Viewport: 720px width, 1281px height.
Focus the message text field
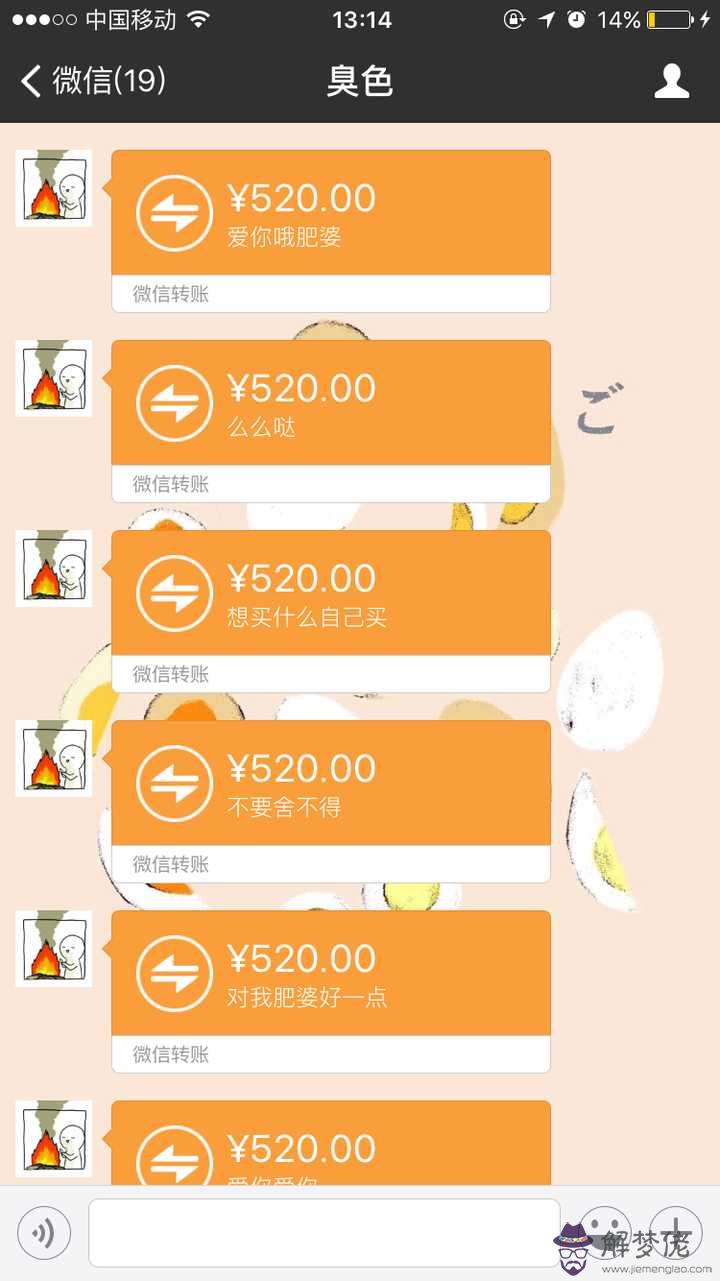pos(323,1232)
